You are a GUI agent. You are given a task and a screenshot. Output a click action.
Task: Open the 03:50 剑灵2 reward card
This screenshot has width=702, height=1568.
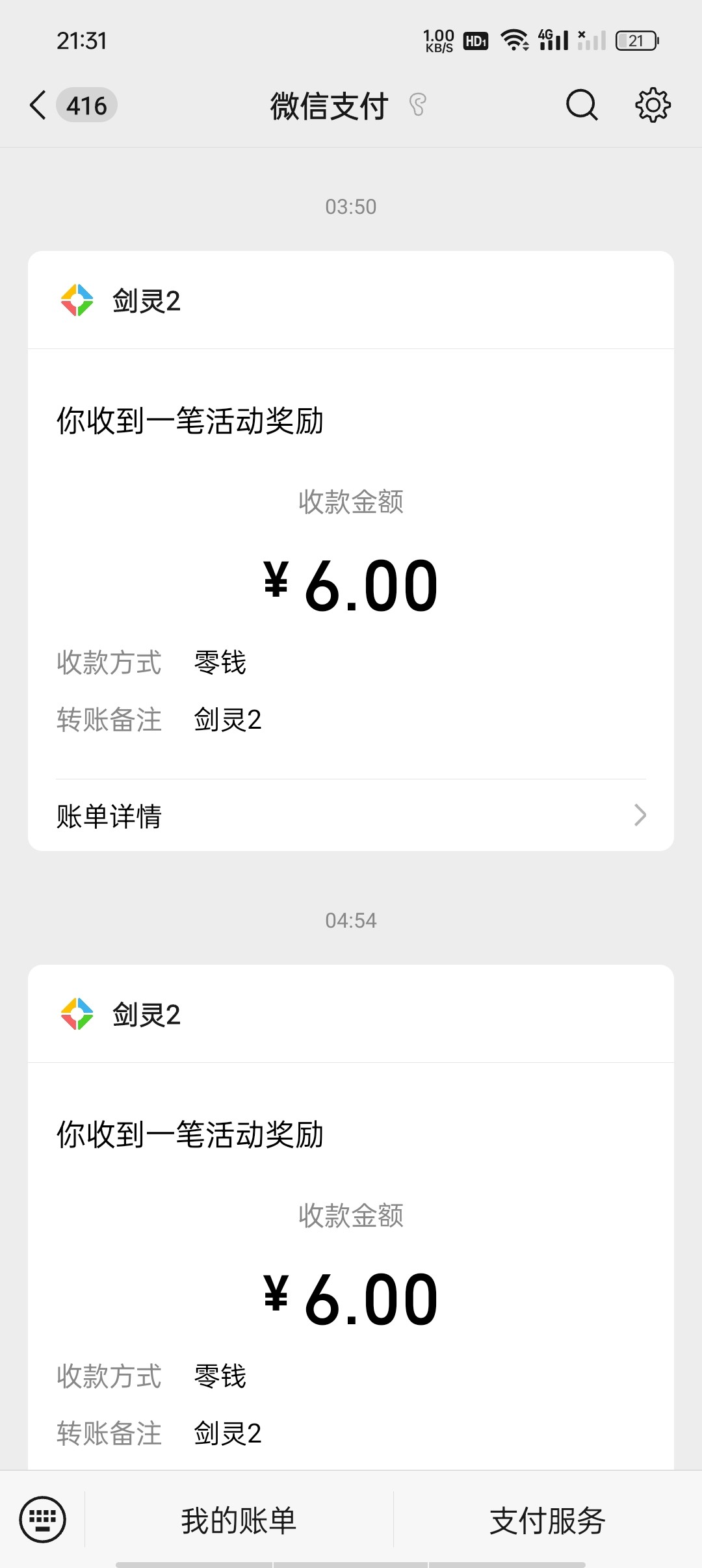click(x=351, y=551)
